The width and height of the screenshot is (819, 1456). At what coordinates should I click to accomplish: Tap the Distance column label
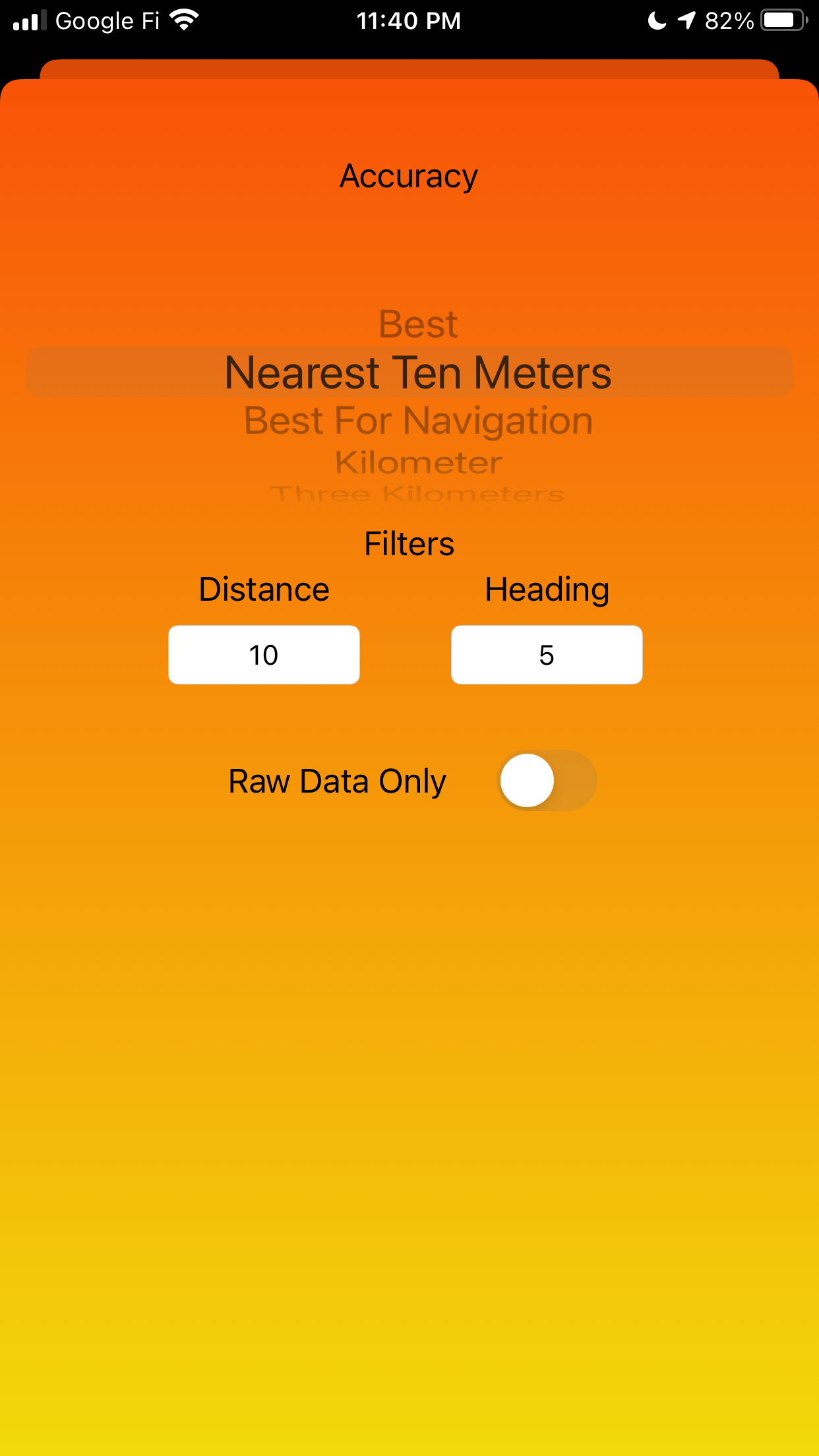click(x=264, y=589)
